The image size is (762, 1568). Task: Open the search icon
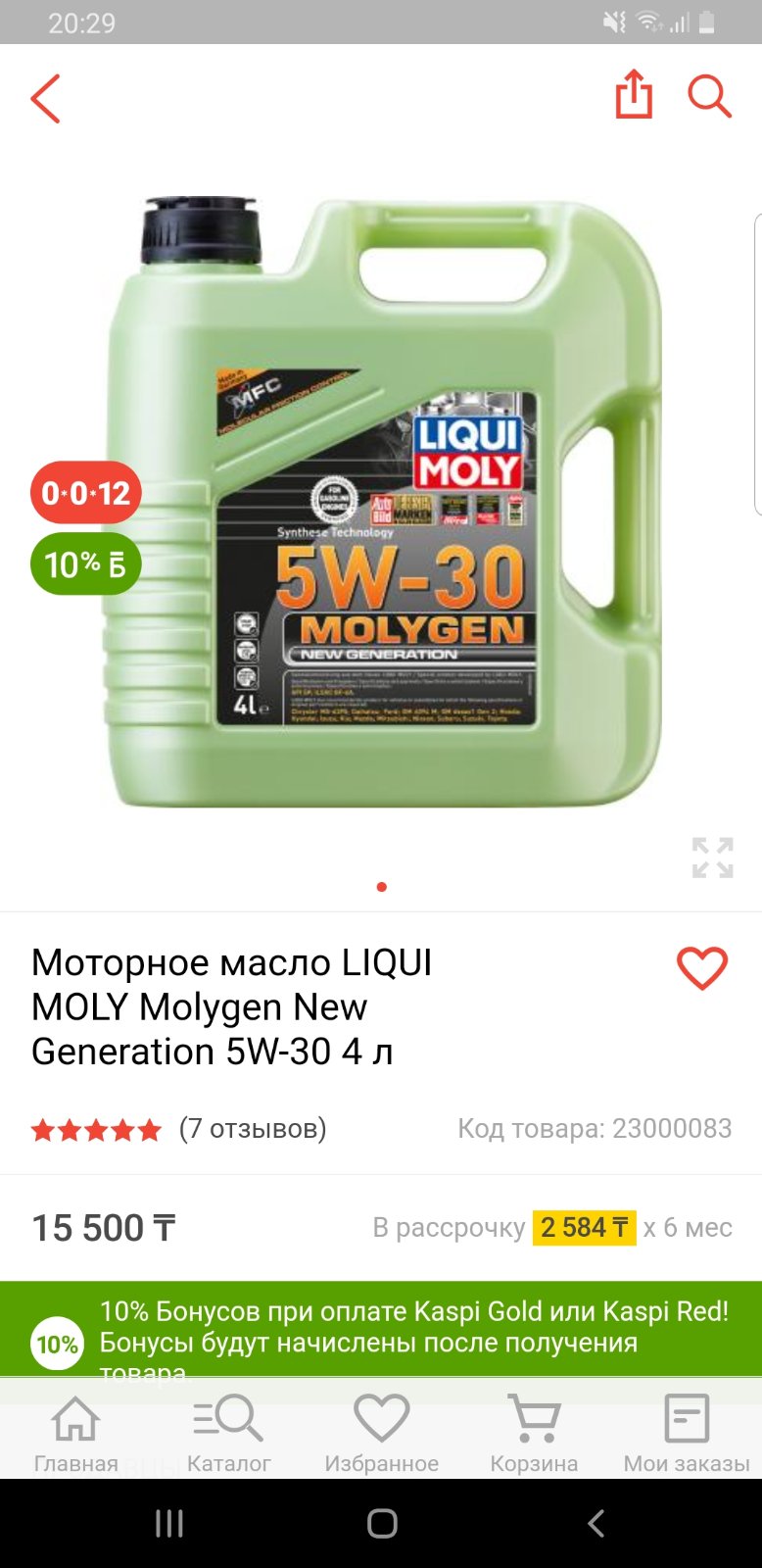[709, 96]
